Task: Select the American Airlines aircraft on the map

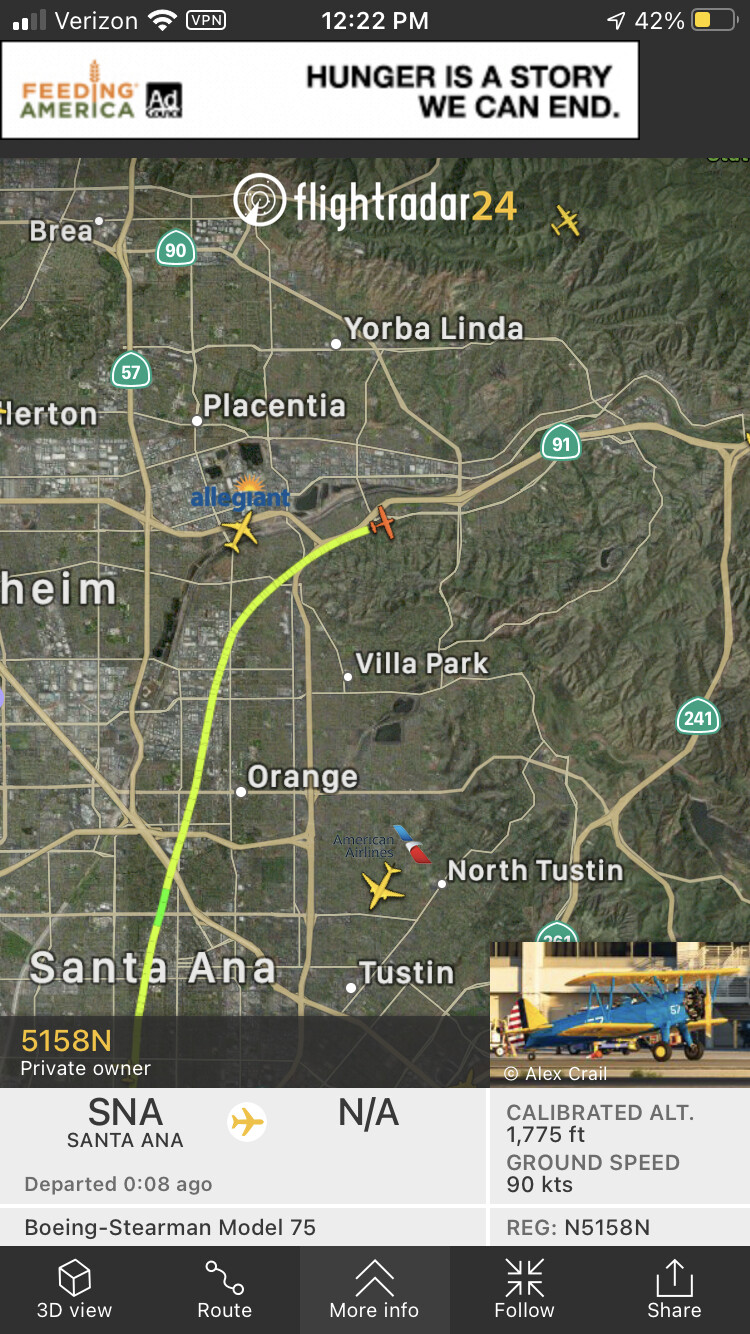Action: click(x=381, y=886)
